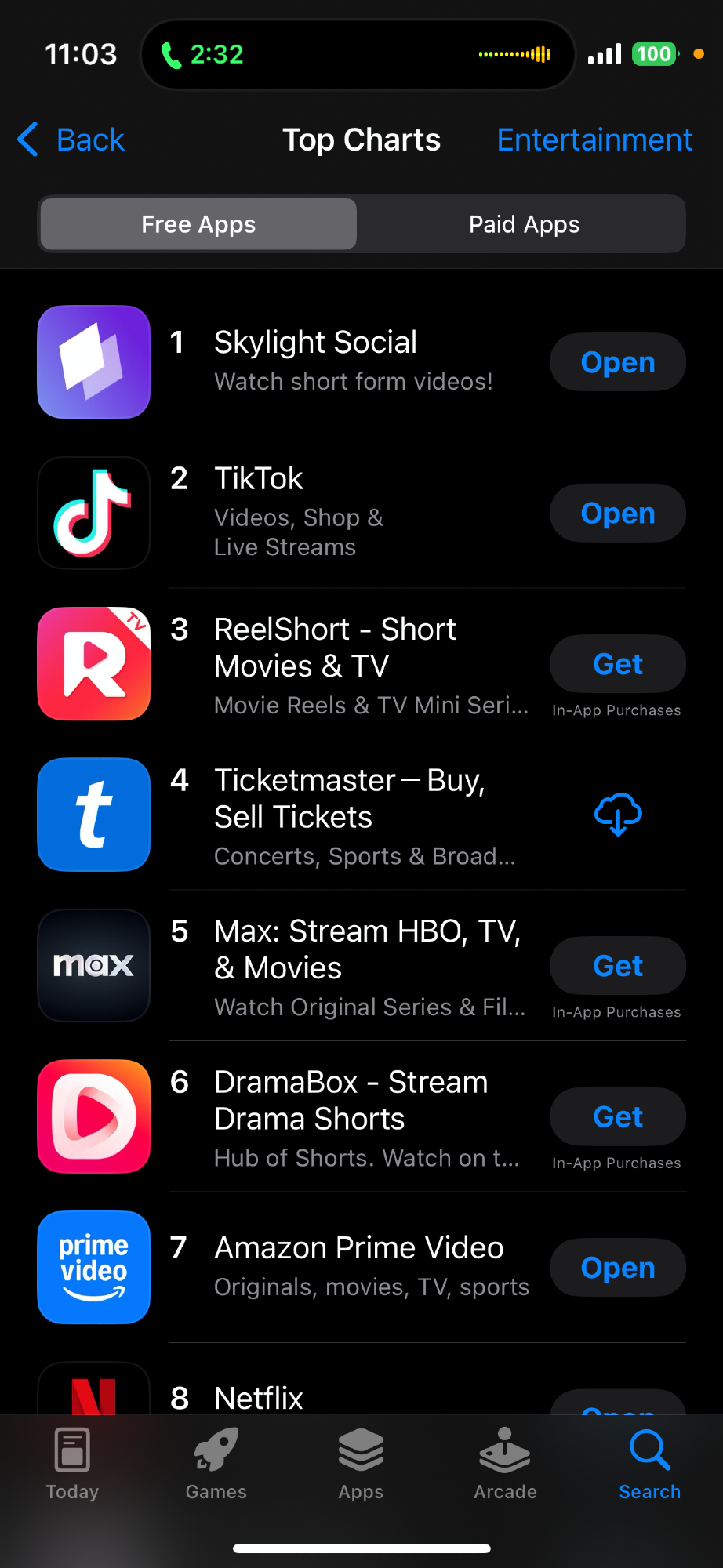Go back to the previous screen

(x=72, y=140)
